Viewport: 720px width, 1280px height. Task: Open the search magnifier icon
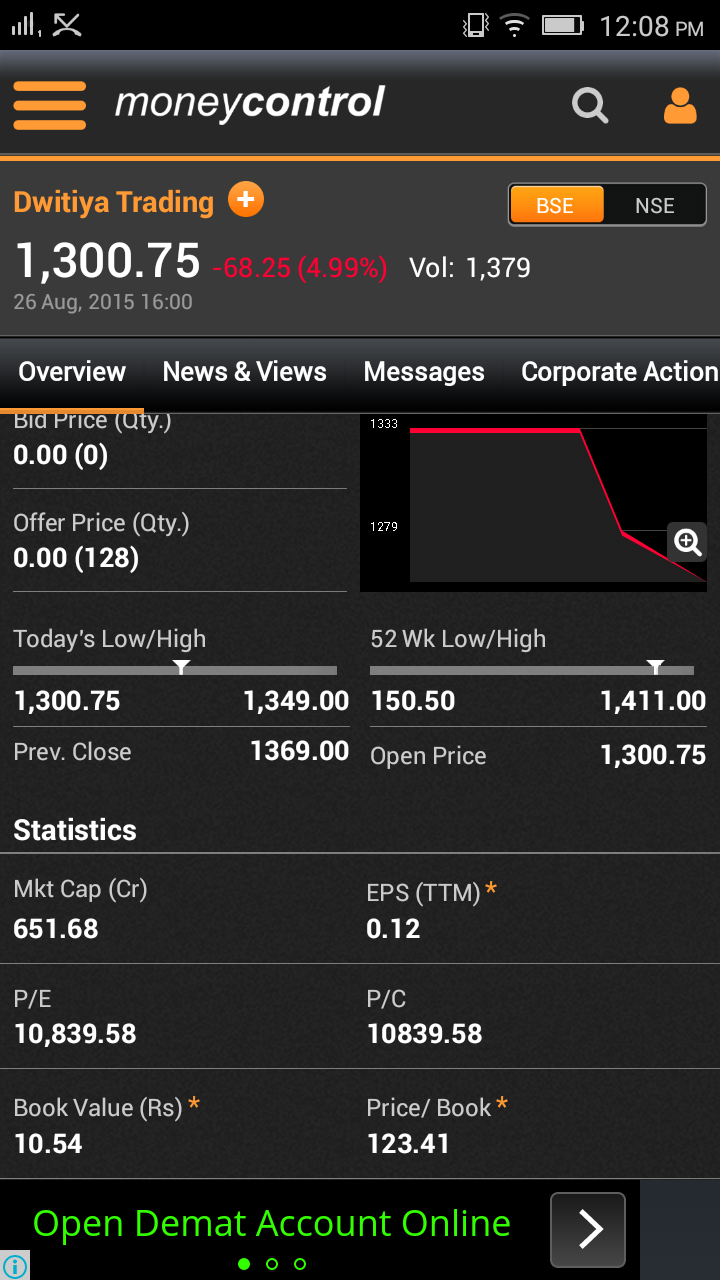tap(590, 105)
